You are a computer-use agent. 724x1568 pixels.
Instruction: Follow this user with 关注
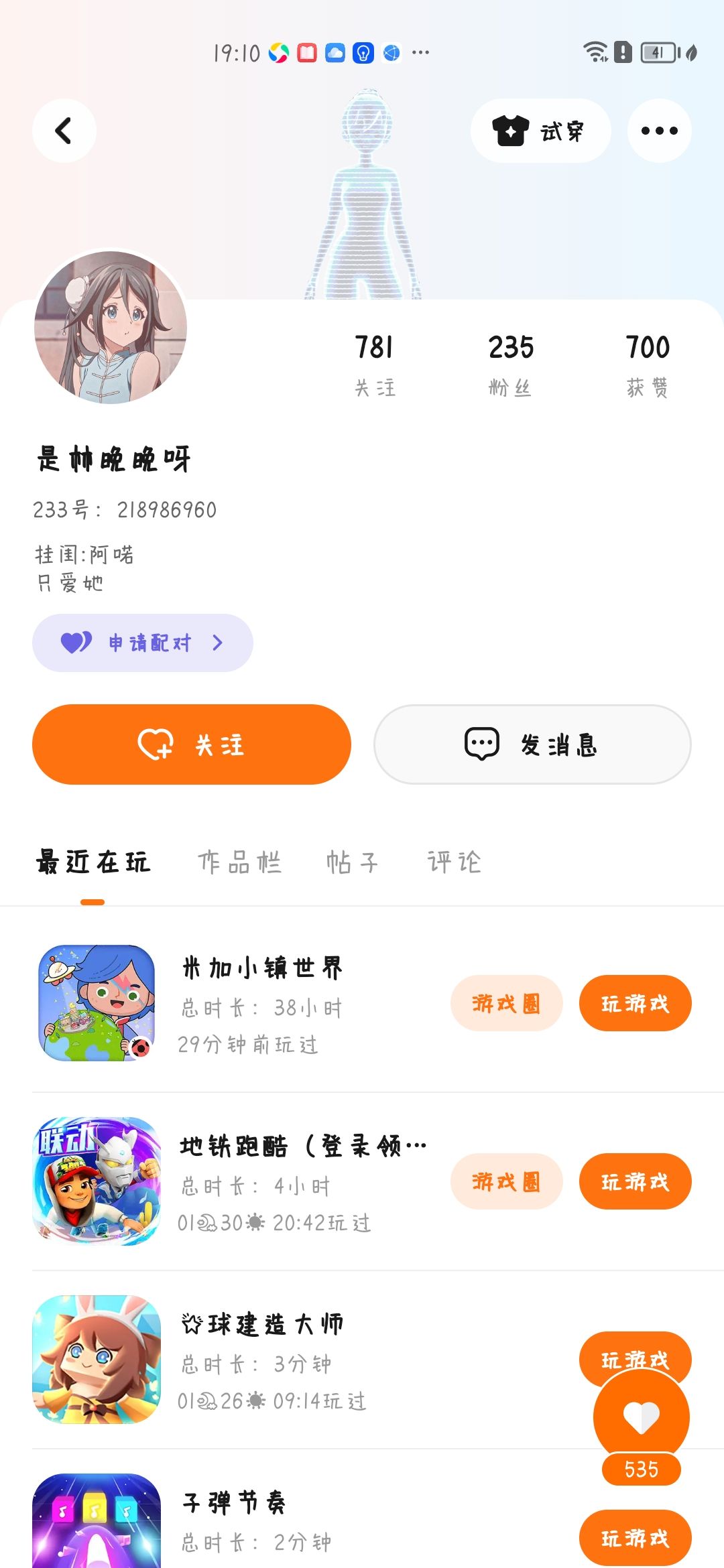192,744
